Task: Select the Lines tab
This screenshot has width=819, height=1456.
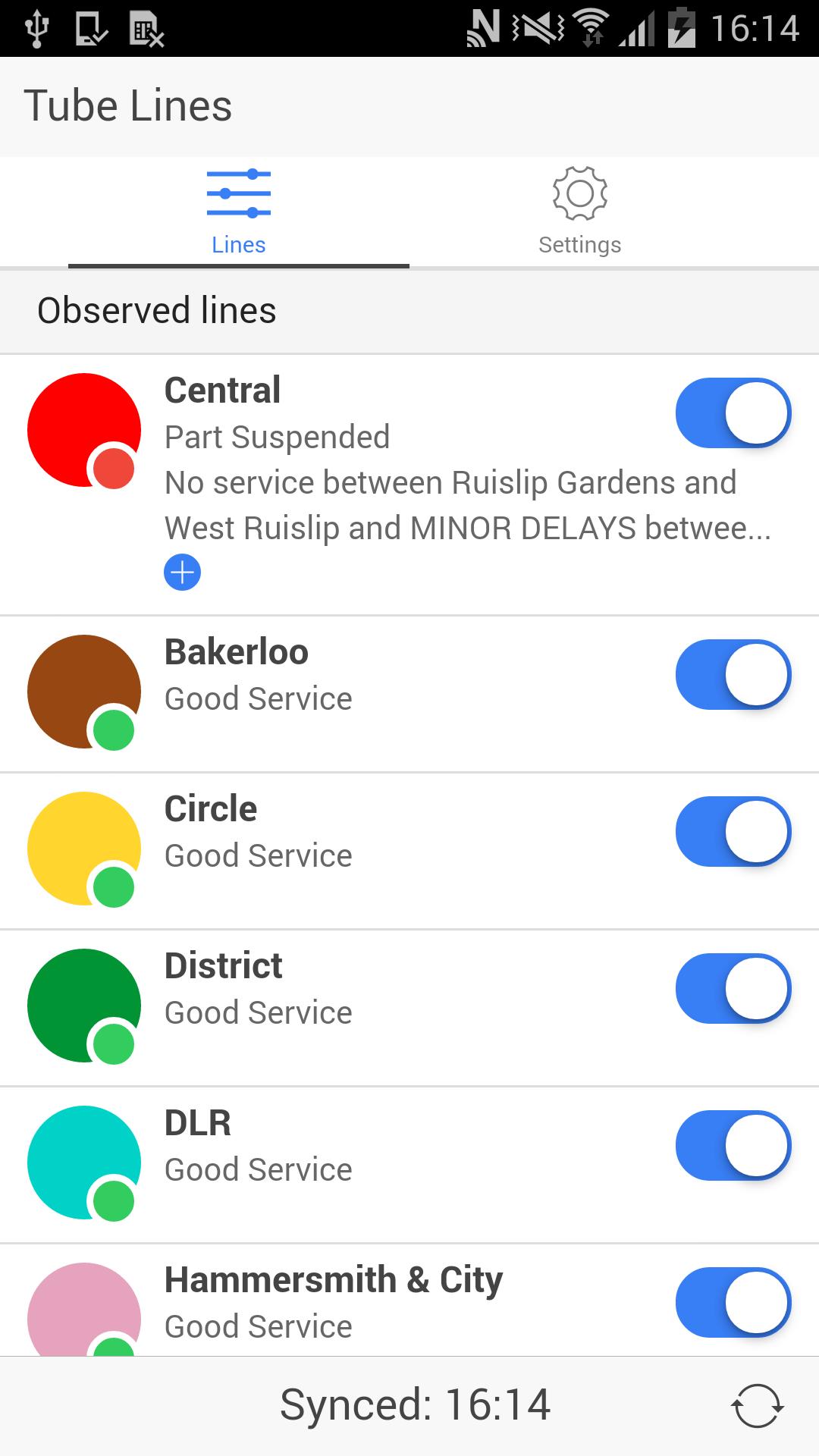Action: coord(238,210)
